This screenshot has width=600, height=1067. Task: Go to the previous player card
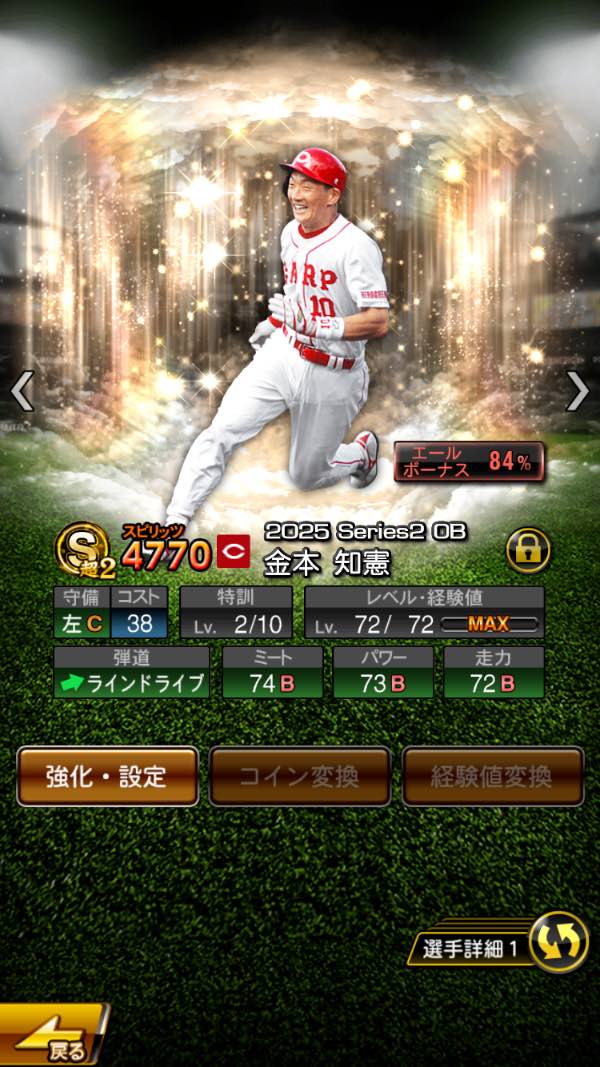(22, 391)
